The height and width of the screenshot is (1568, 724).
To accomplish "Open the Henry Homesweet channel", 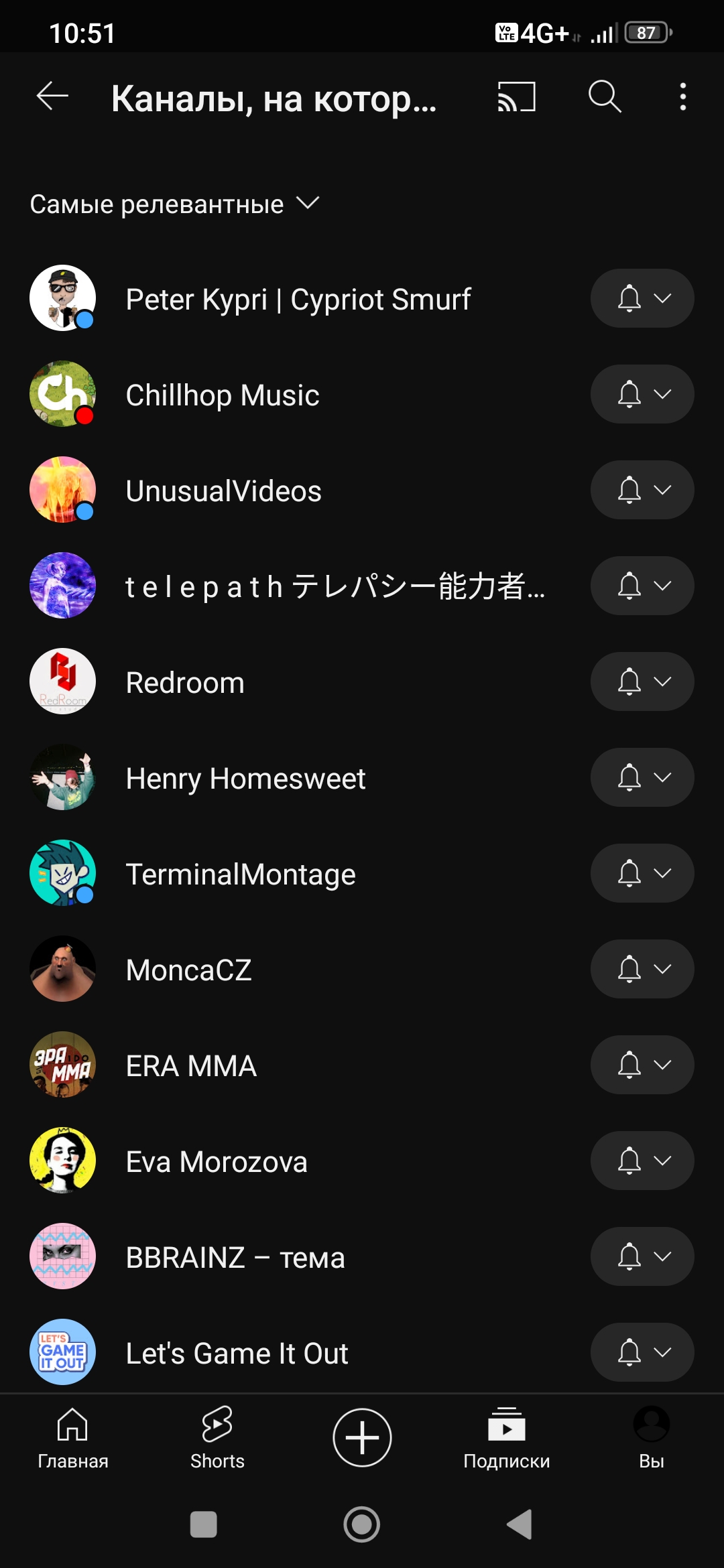I will 245,778.
